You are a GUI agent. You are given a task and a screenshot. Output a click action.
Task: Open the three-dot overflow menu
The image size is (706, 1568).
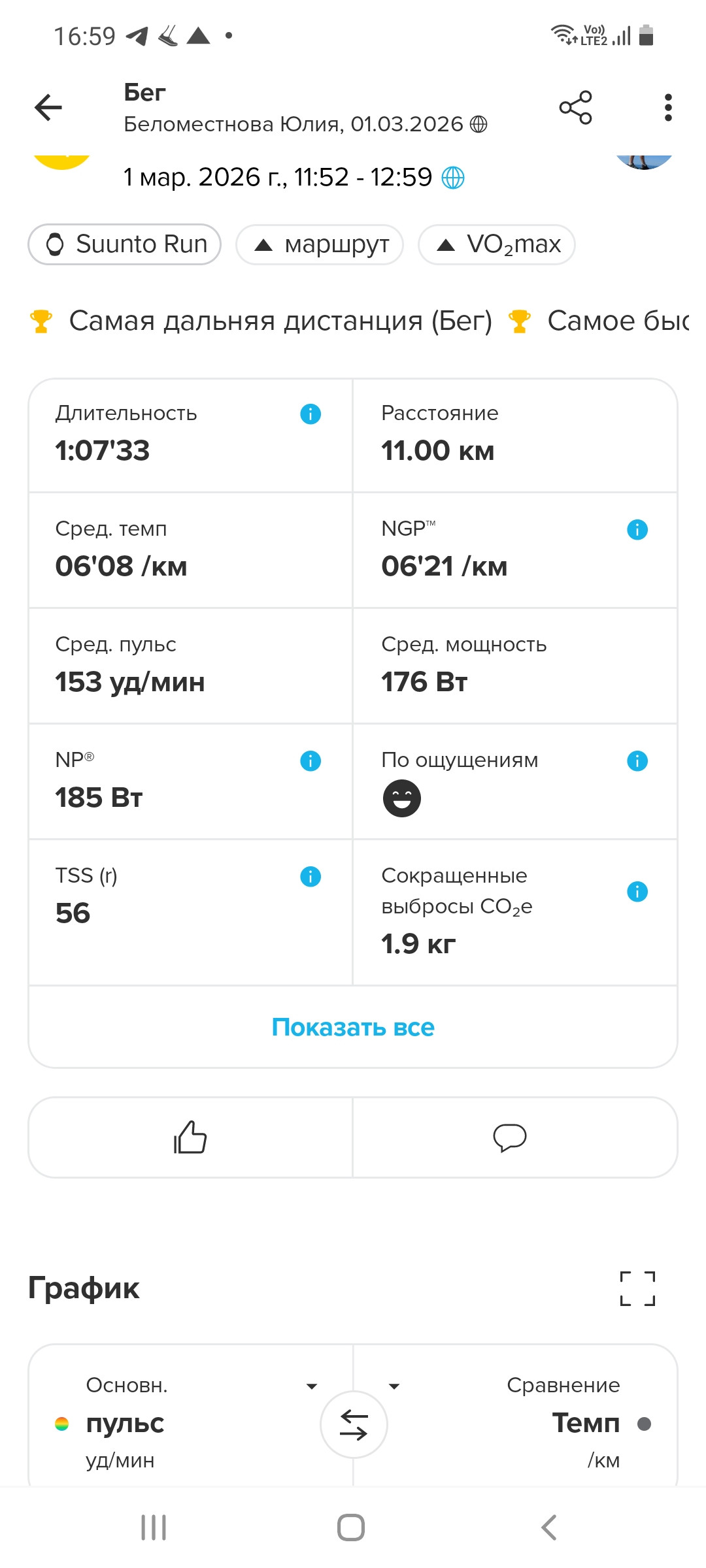click(668, 108)
